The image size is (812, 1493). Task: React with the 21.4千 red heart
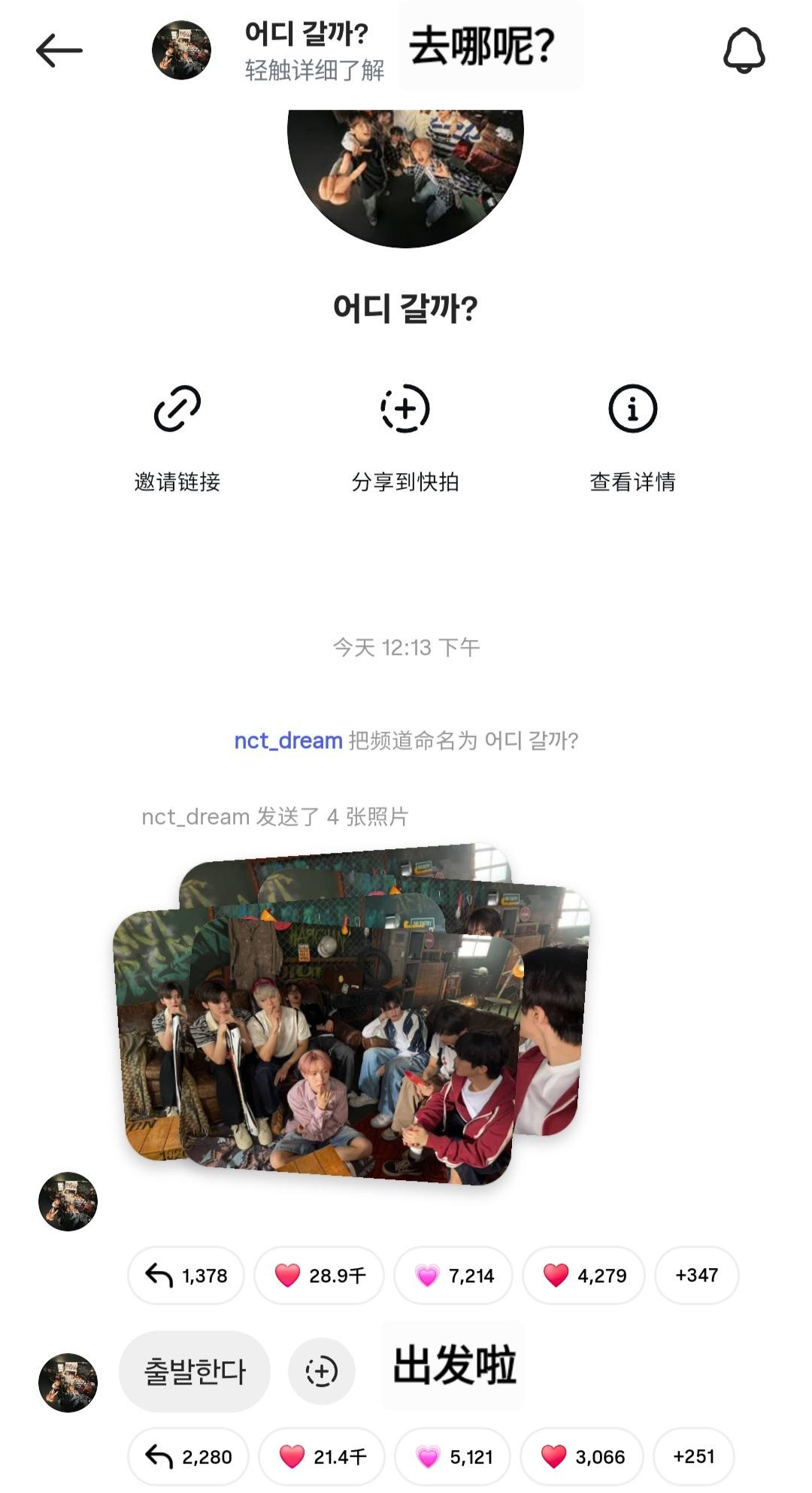coord(322,1457)
